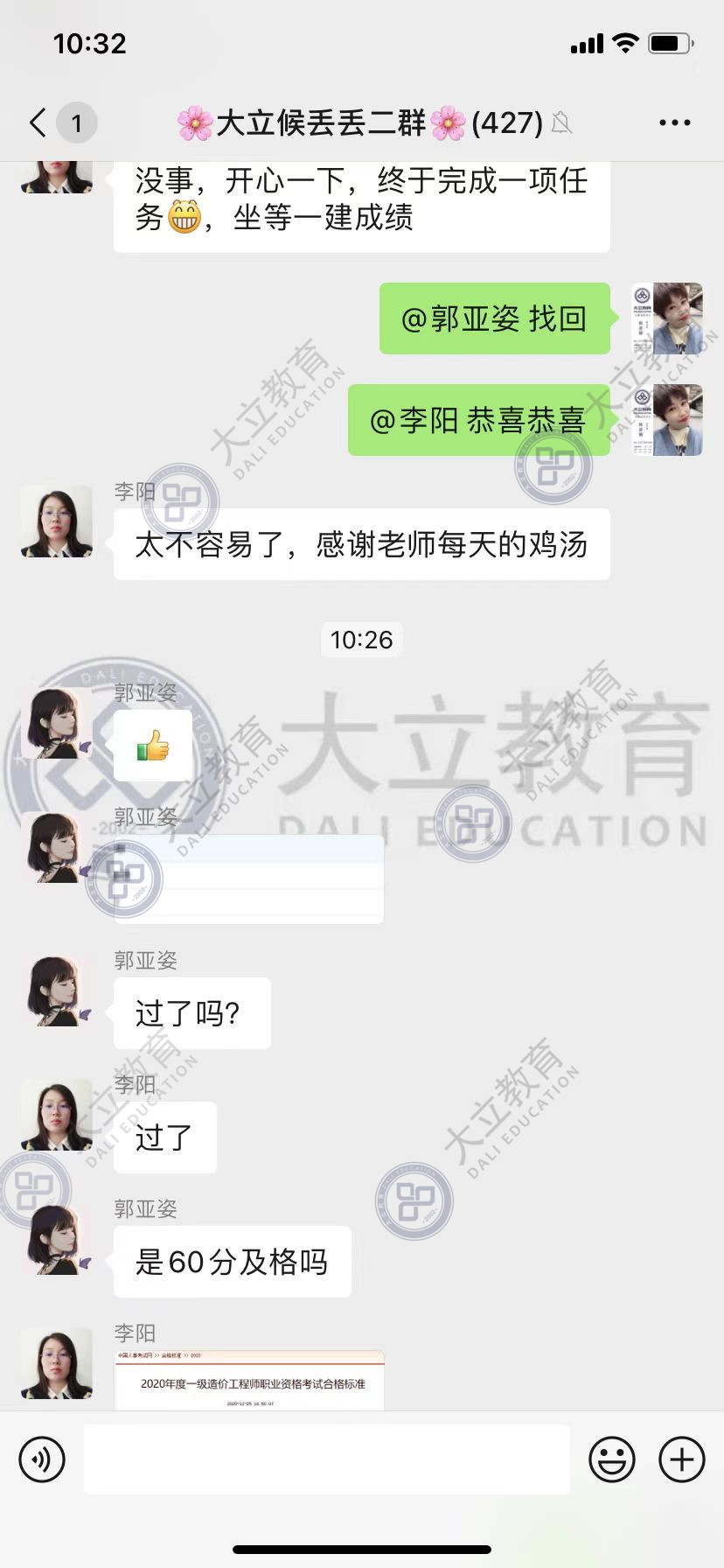Tap the message text field
Viewport: 724px width, 1568px height.
coord(326,1459)
